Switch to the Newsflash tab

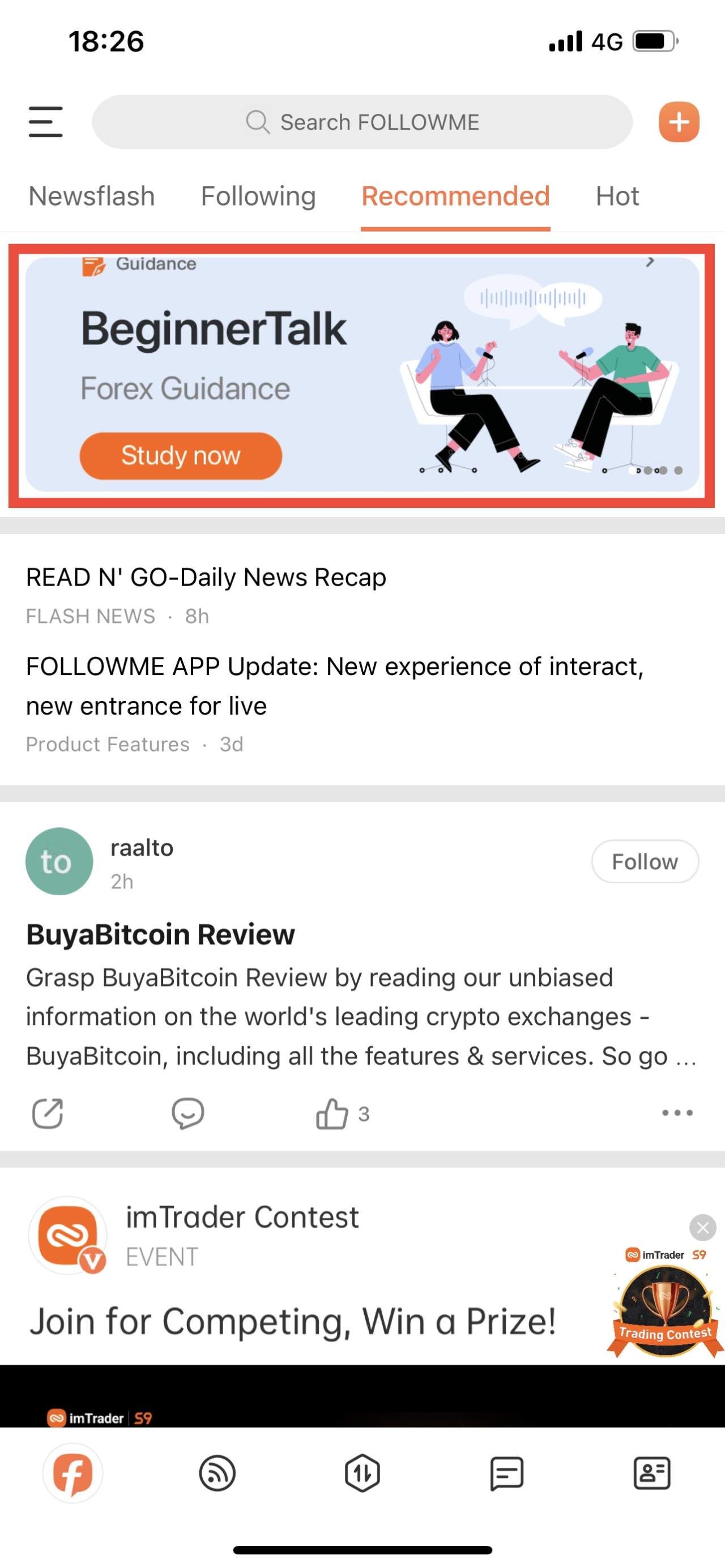point(92,196)
